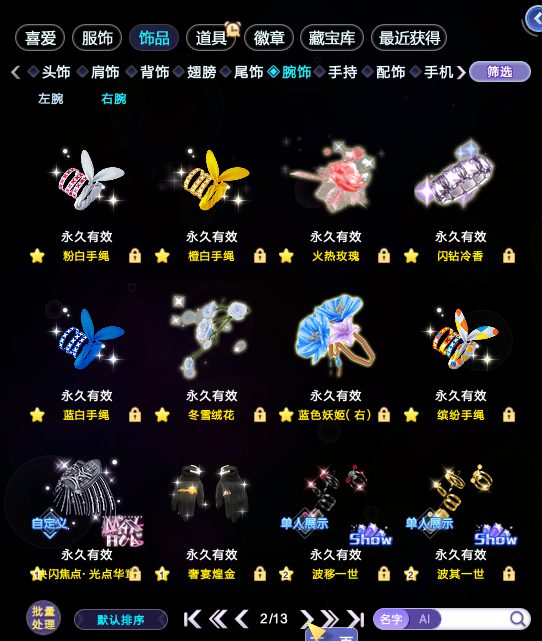542x641 pixels.
Task: Switch to 左腕 items
Action: [x=51, y=99]
